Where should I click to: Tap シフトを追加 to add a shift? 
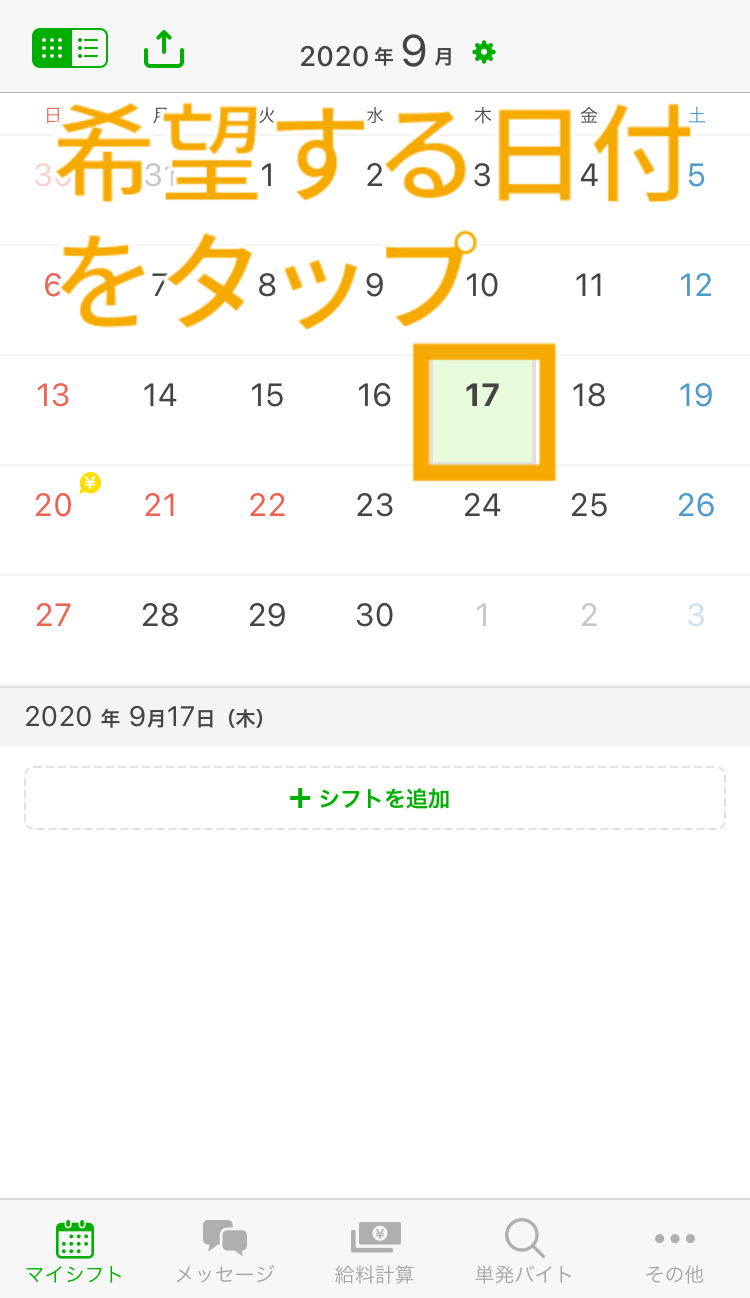(374, 797)
